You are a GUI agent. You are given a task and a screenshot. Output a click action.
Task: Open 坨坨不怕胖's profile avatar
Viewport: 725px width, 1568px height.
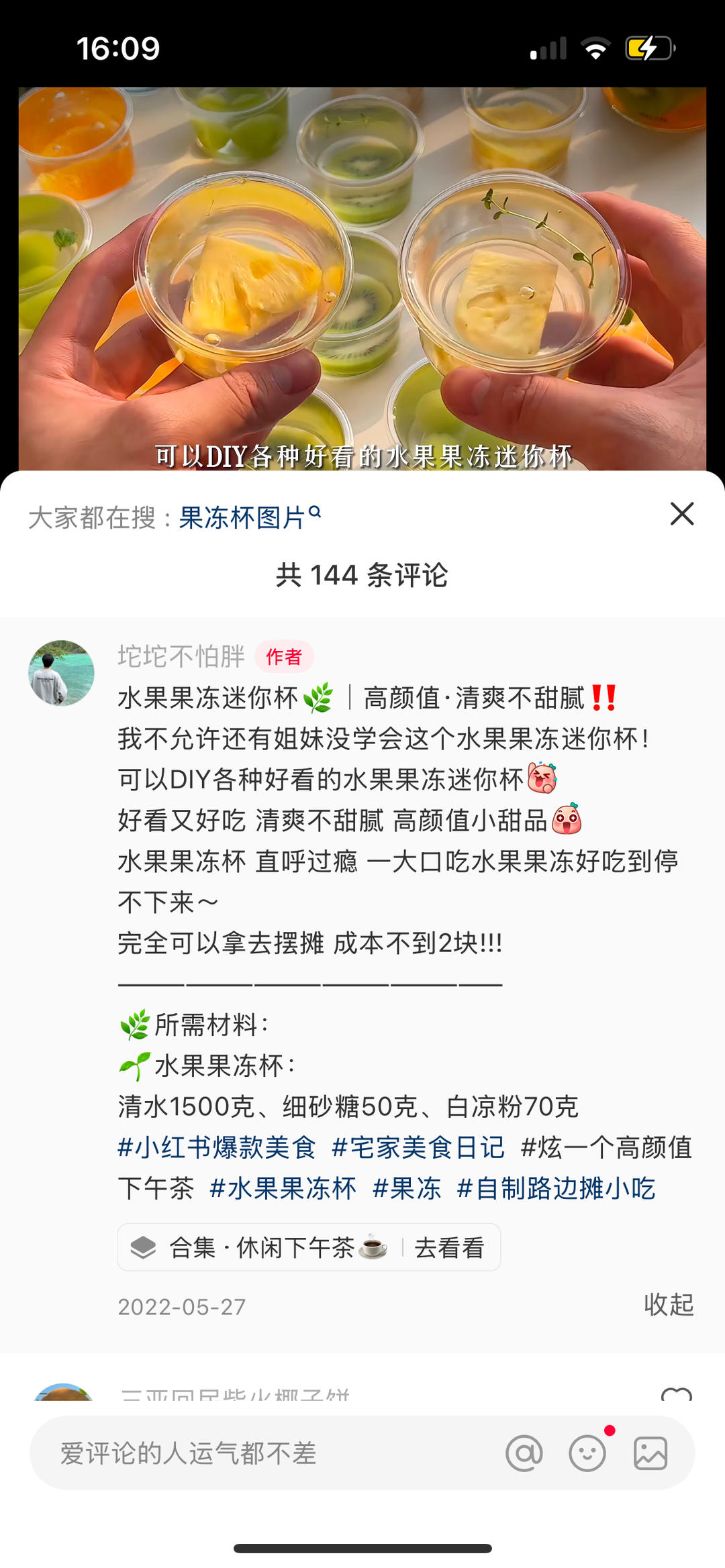(x=61, y=673)
